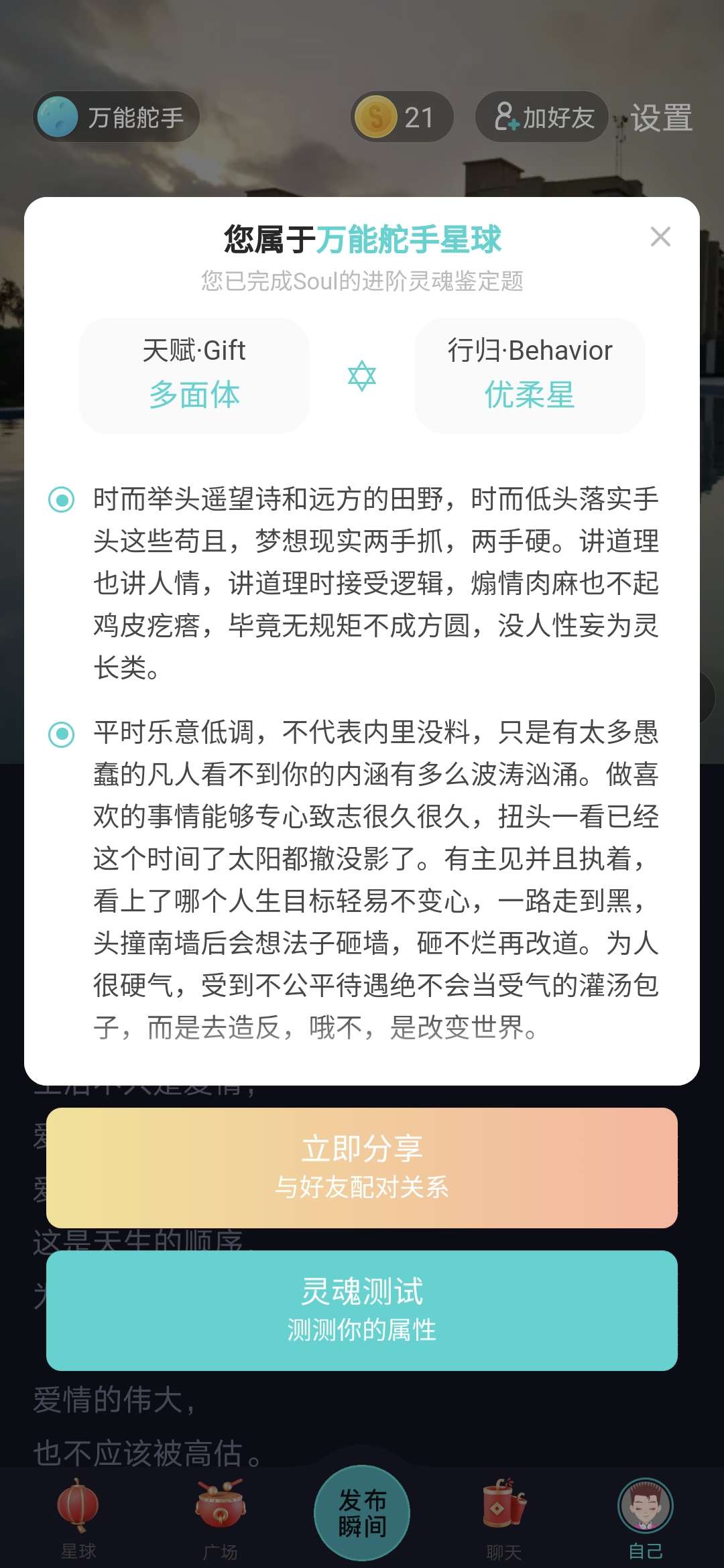Screen dimensions: 724x1568
Task: Tap 发布瞬间 to post a moment
Action: pos(362,1513)
